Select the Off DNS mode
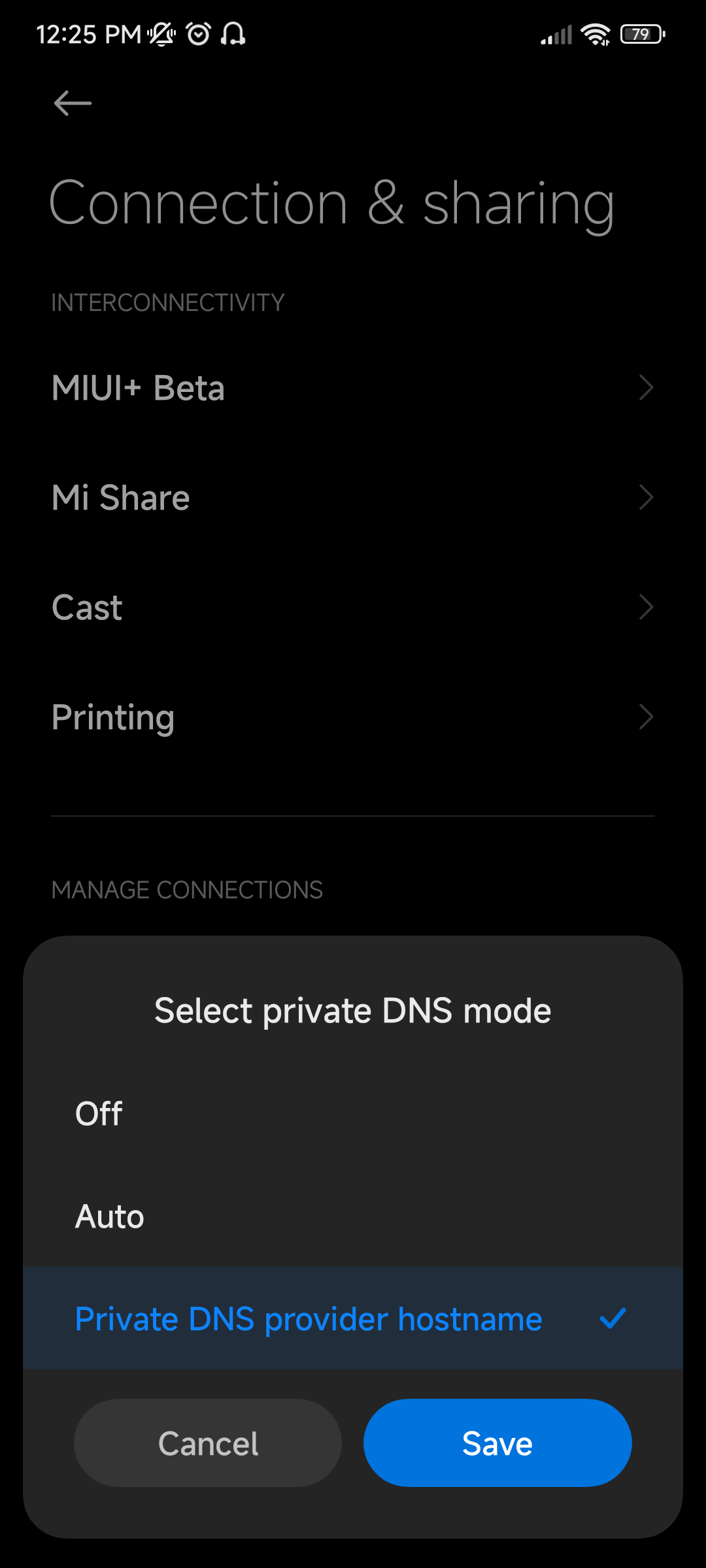 [x=353, y=1113]
